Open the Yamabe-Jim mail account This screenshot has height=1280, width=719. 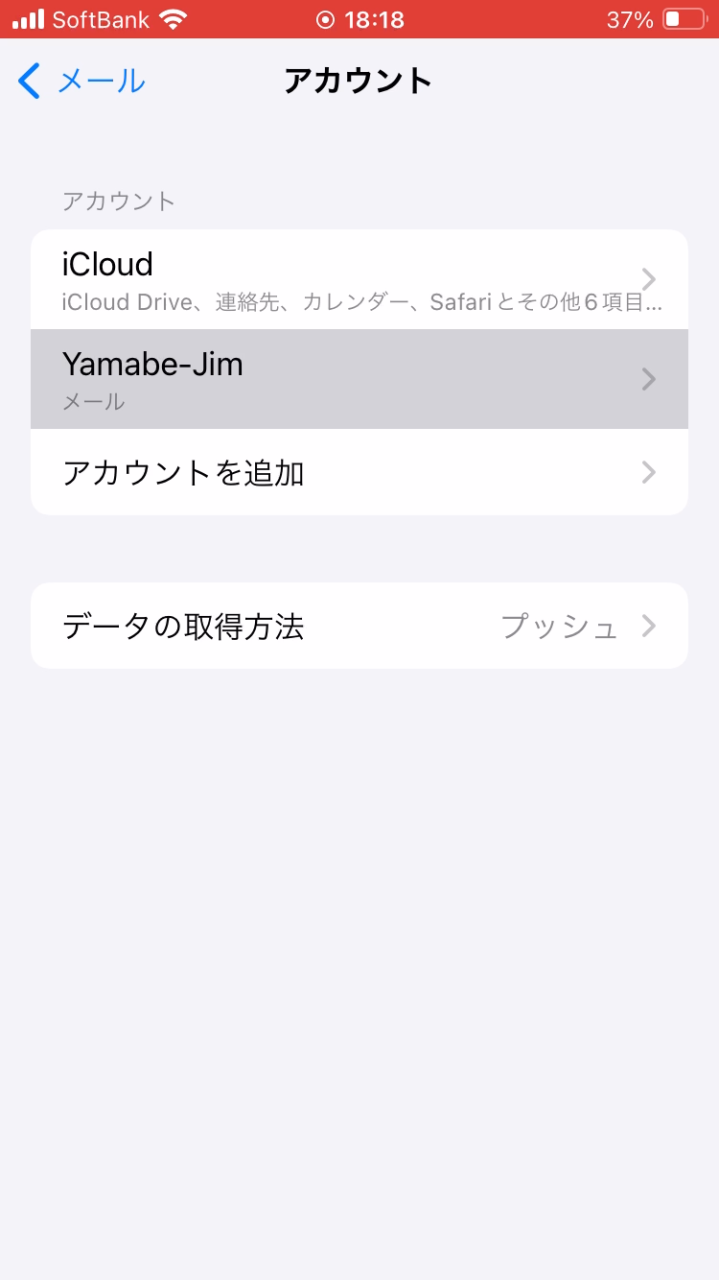click(359, 379)
